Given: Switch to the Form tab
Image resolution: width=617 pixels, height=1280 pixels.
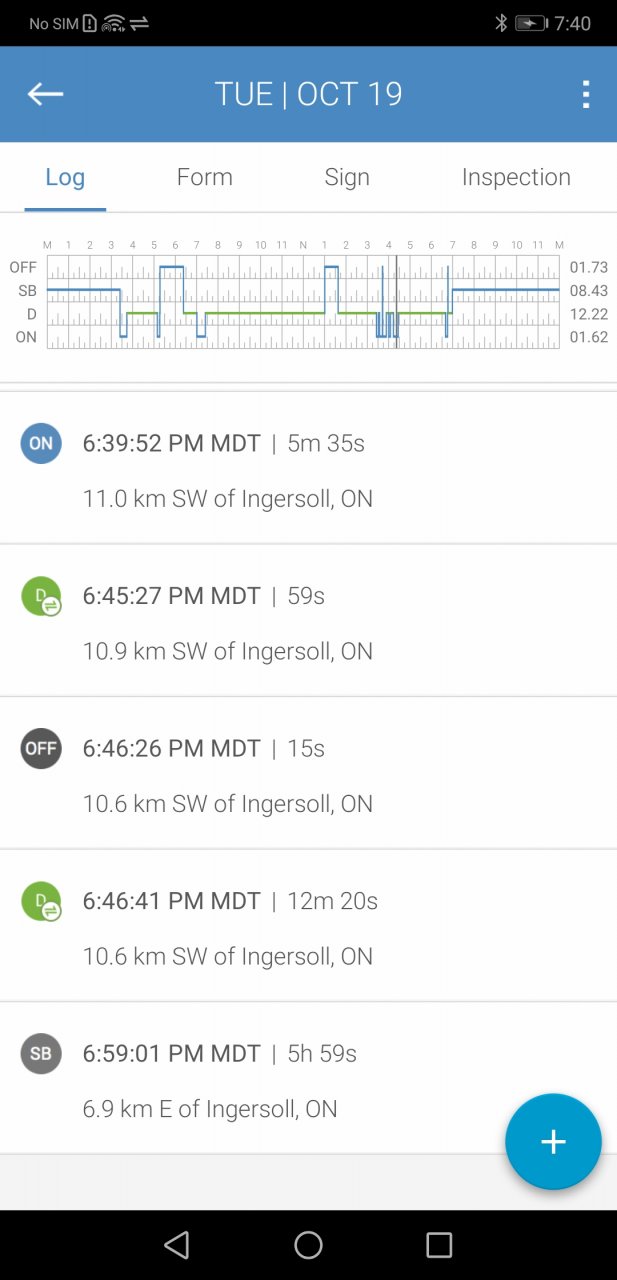Looking at the screenshot, I should pyautogui.click(x=205, y=177).
